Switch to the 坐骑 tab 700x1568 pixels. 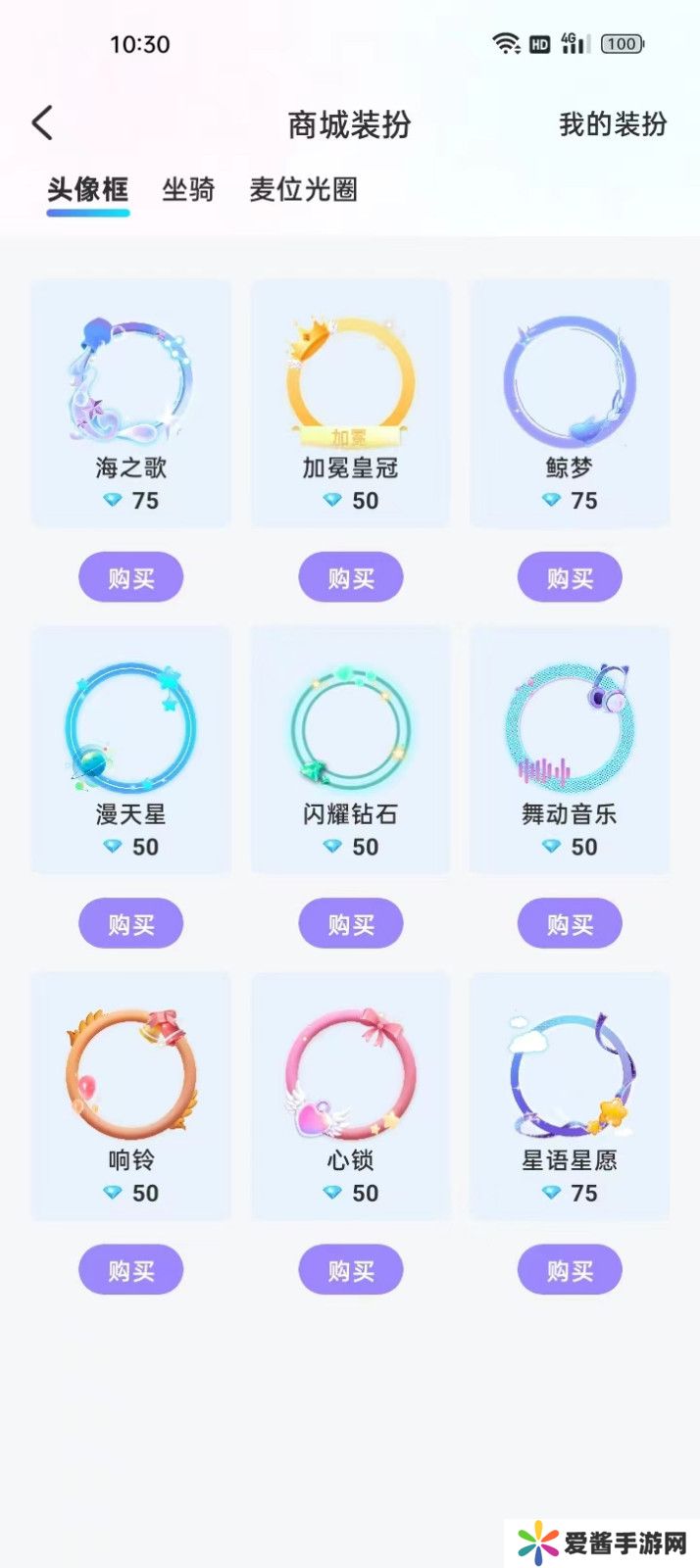188,189
